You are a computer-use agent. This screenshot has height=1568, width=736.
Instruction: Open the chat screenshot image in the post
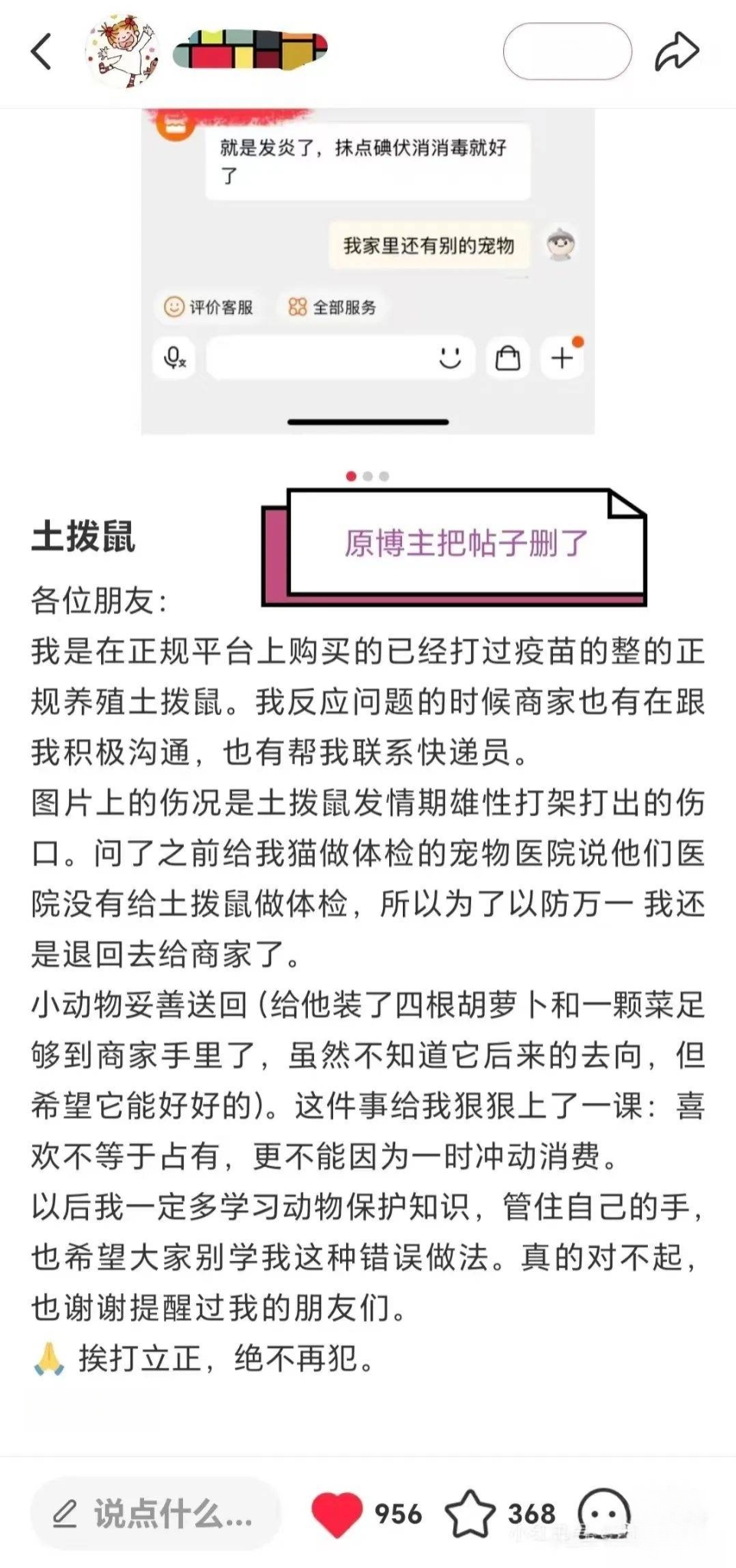coord(368,271)
